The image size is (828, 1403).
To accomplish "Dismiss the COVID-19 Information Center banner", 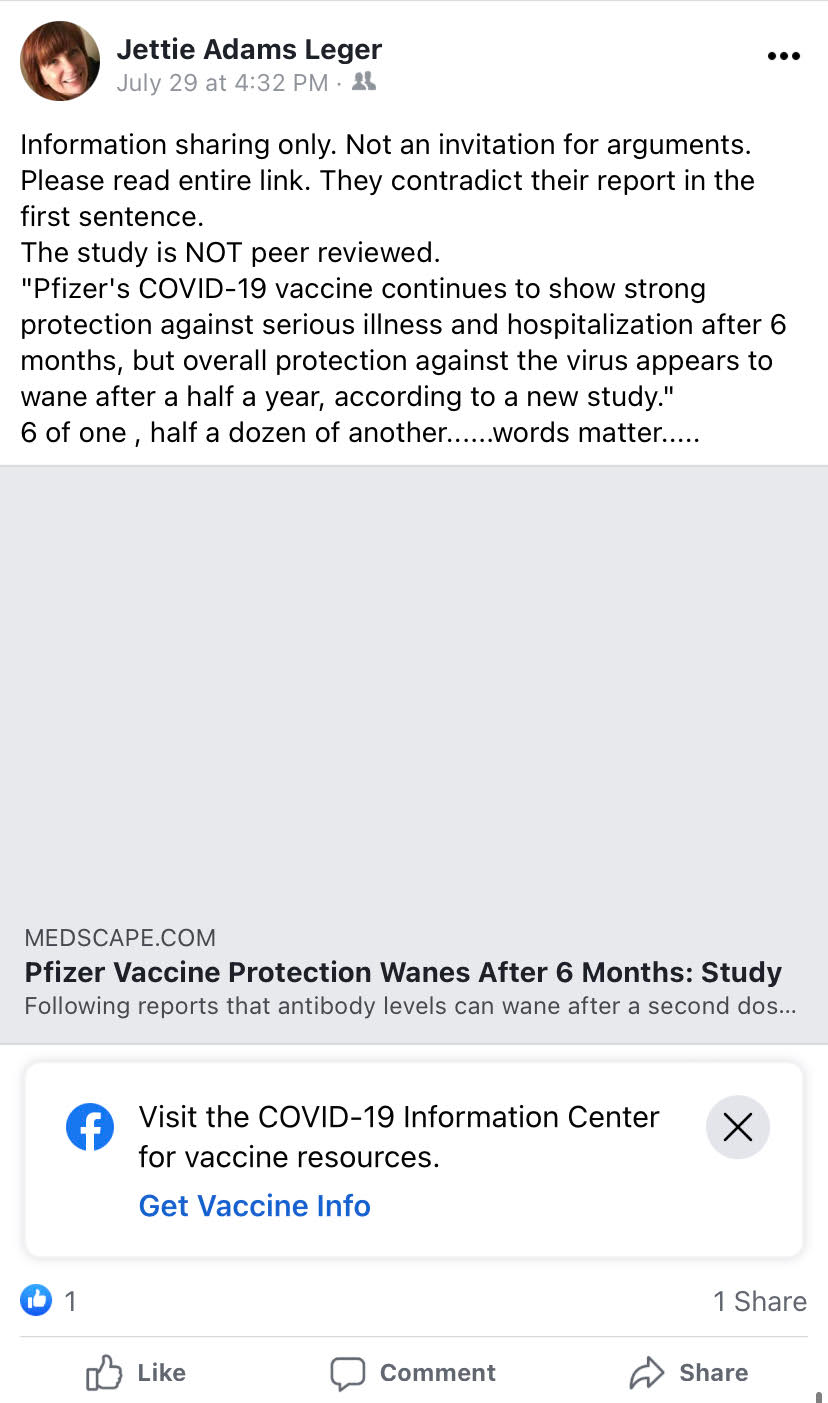I will (x=738, y=1127).
